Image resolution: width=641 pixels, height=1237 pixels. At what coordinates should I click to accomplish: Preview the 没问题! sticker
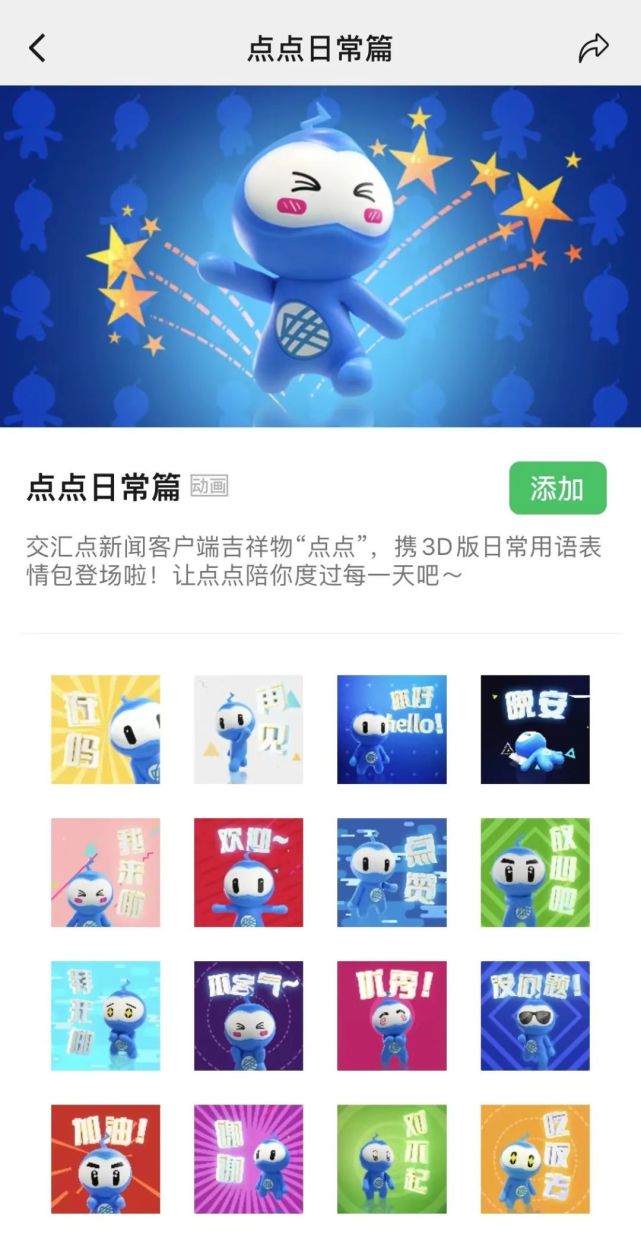(535, 1016)
